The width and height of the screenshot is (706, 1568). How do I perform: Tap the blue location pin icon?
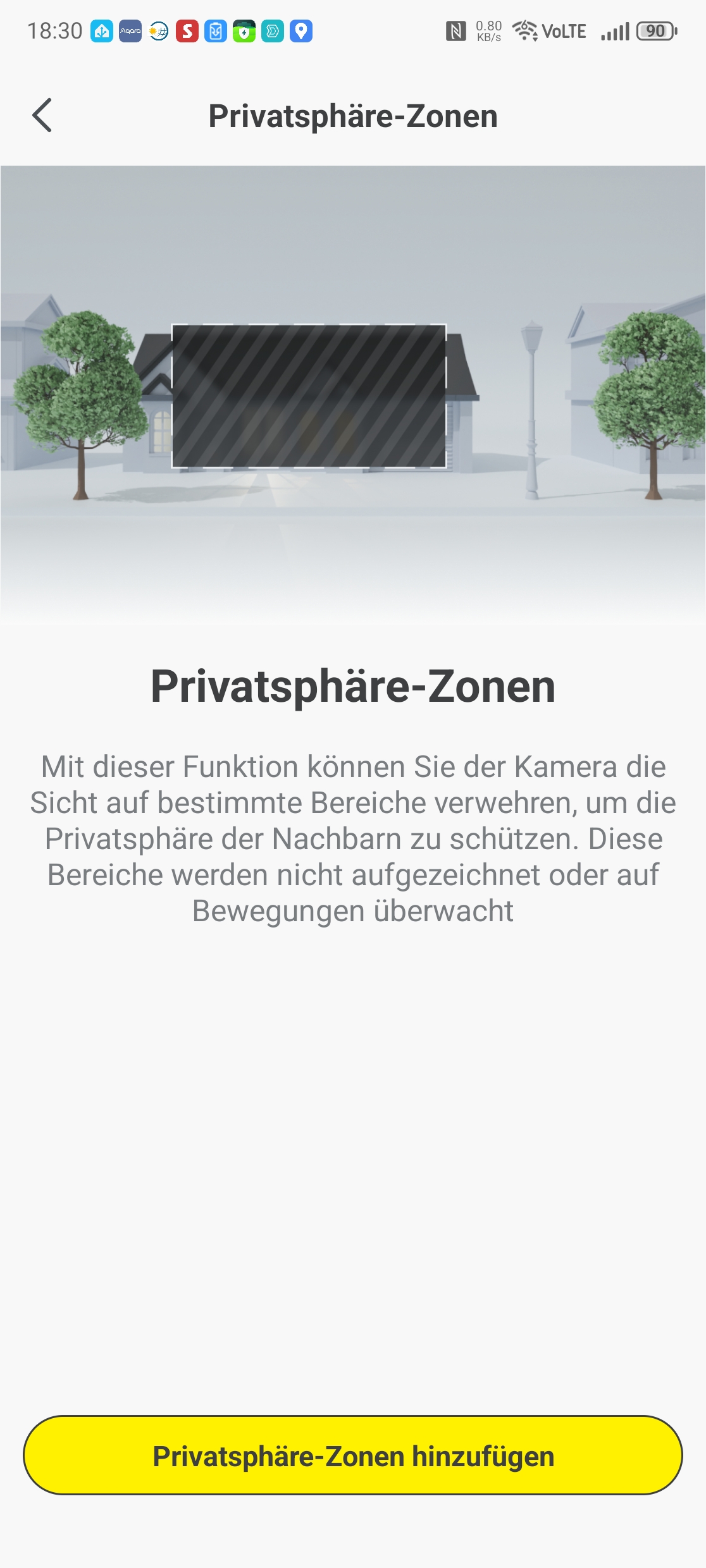pyautogui.click(x=301, y=30)
